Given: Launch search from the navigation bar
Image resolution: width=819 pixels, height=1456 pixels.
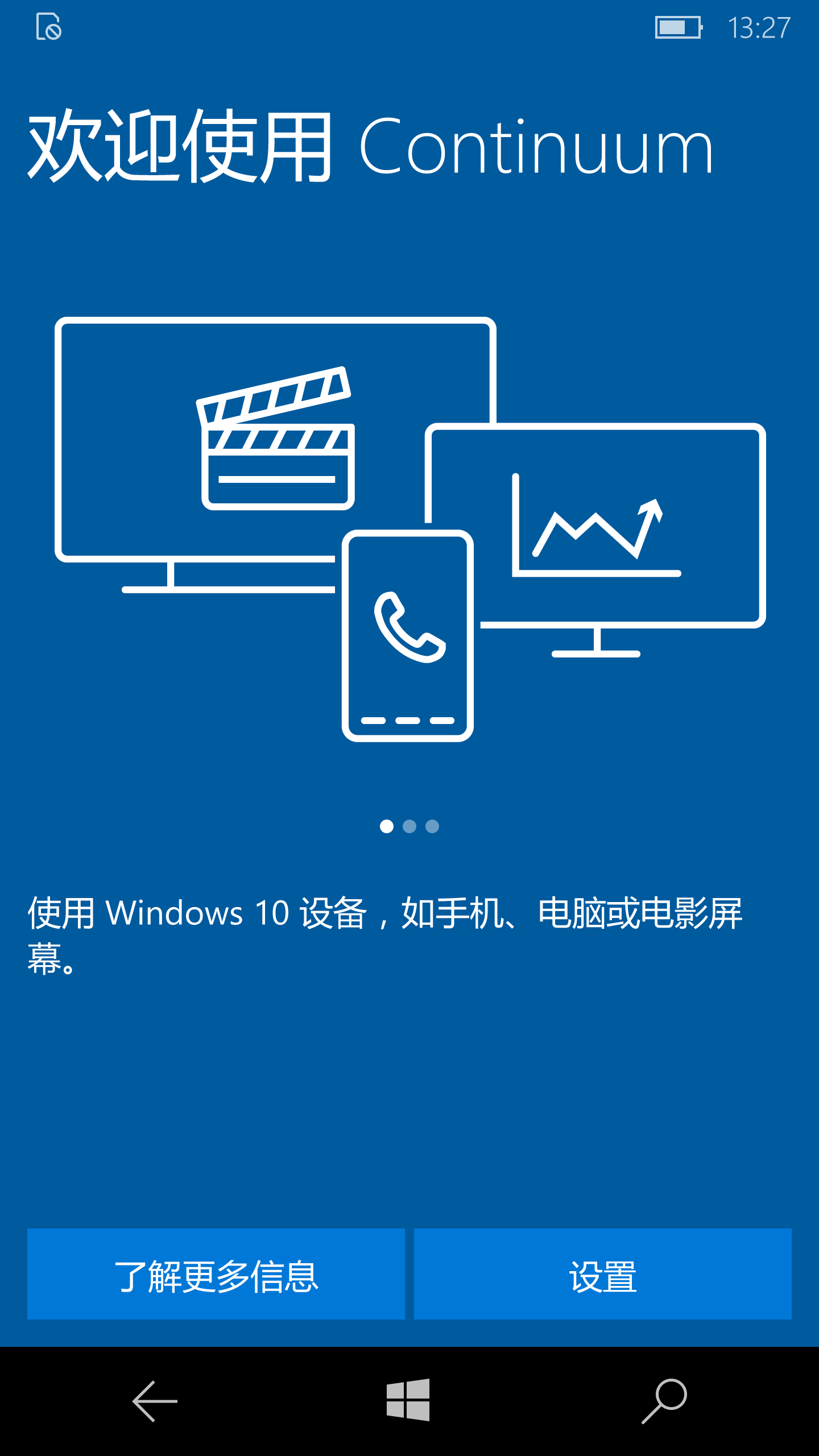Looking at the screenshot, I should click(664, 1400).
